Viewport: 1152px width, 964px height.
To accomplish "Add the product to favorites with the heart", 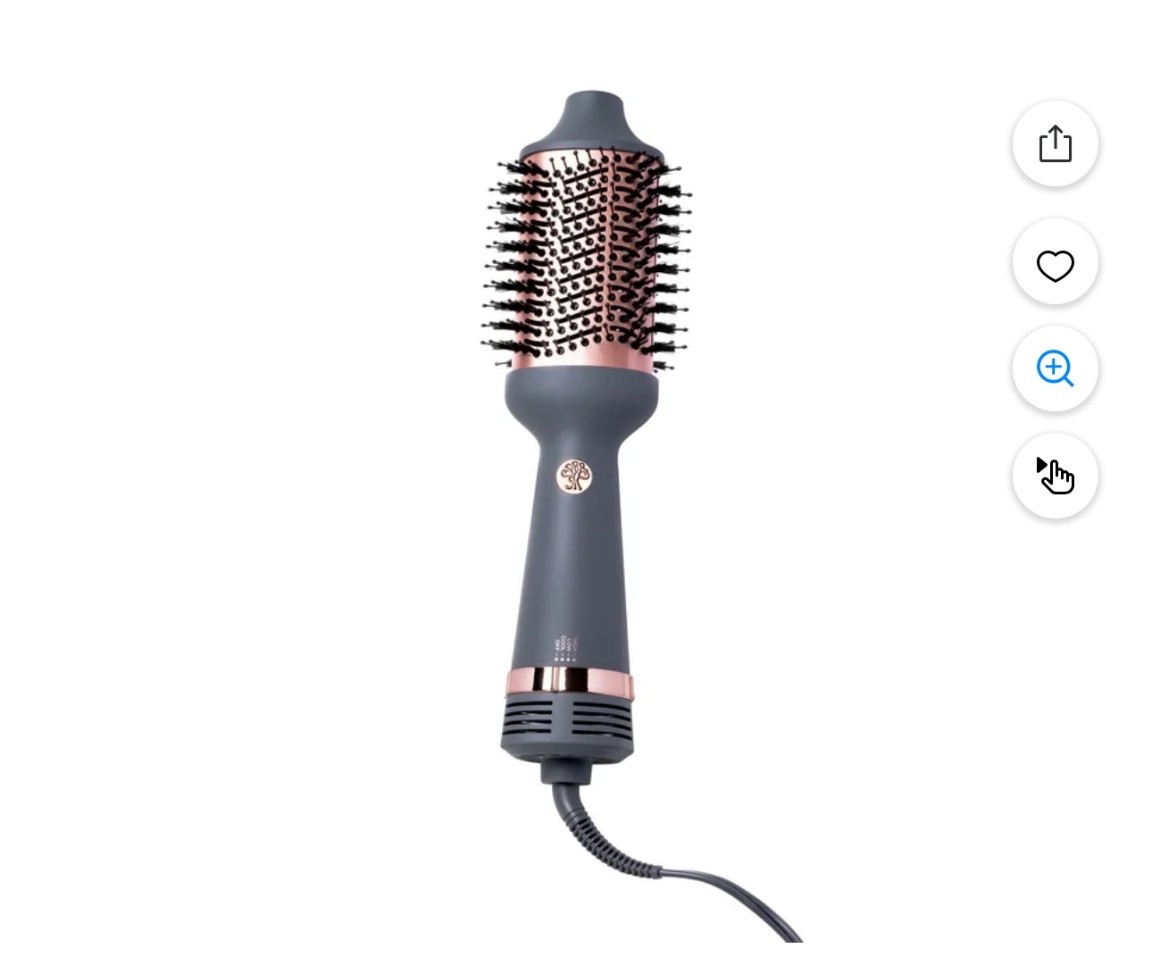I will click(x=1055, y=265).
